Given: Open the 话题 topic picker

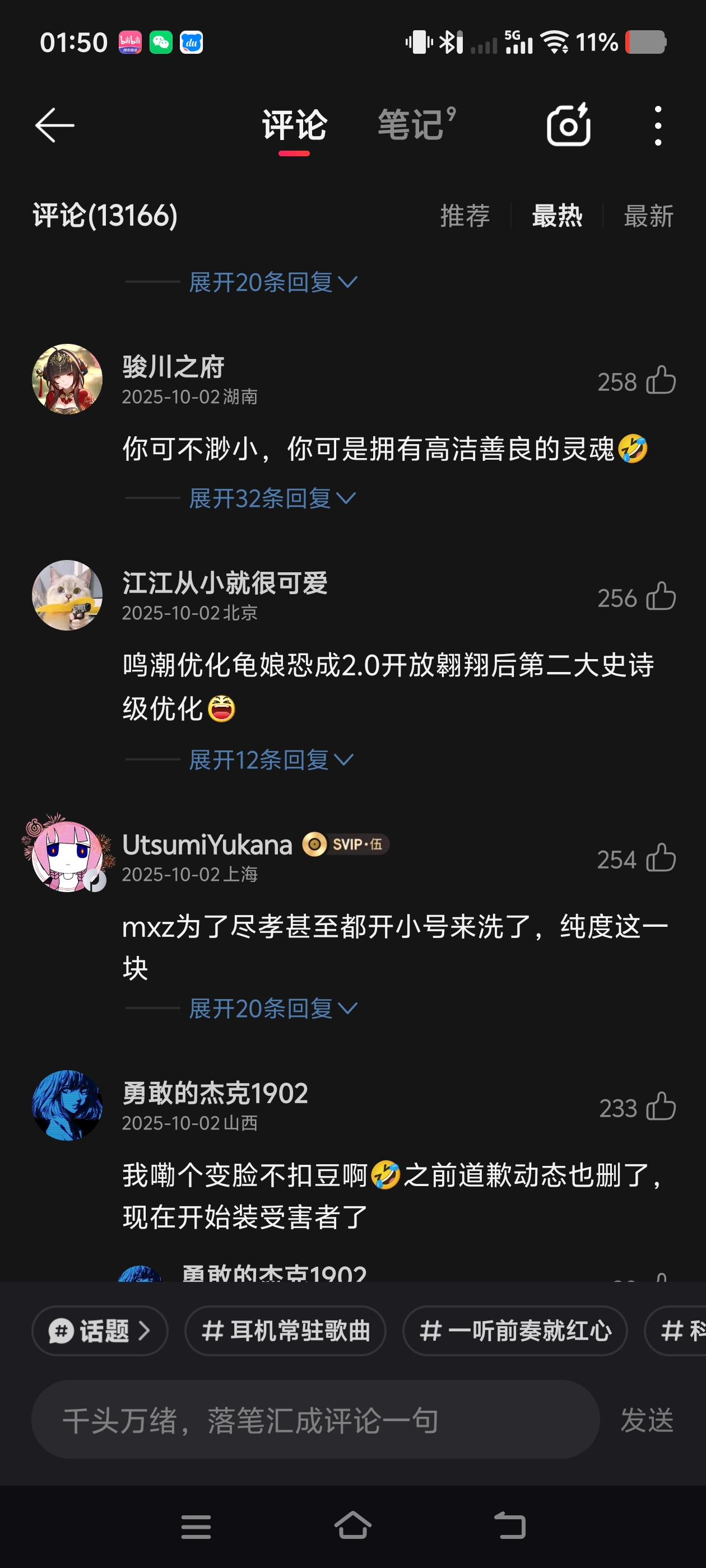Looking at the screenshot, I should coord(100,1331).
